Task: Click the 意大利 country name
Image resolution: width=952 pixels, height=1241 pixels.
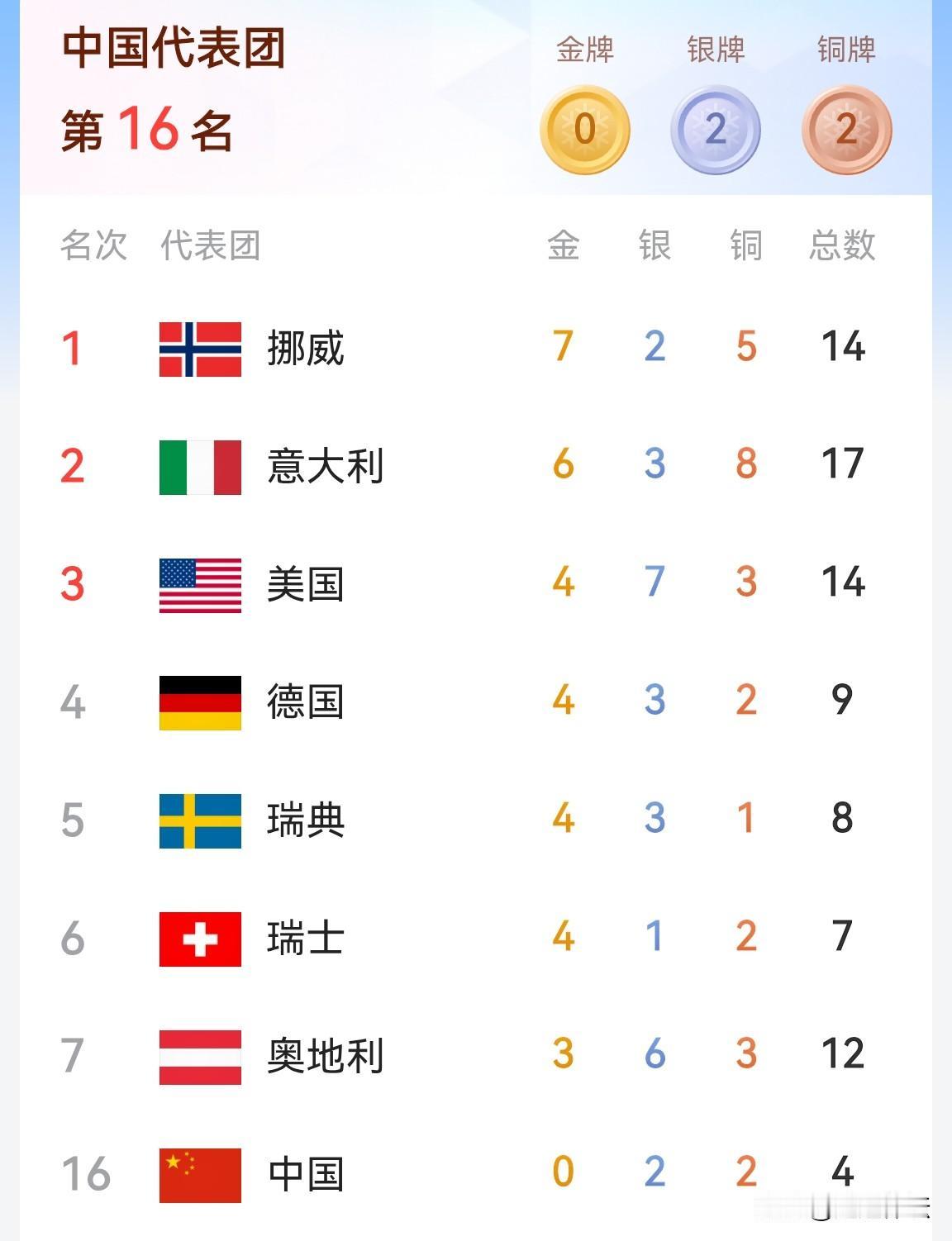Action: [325, 467]
